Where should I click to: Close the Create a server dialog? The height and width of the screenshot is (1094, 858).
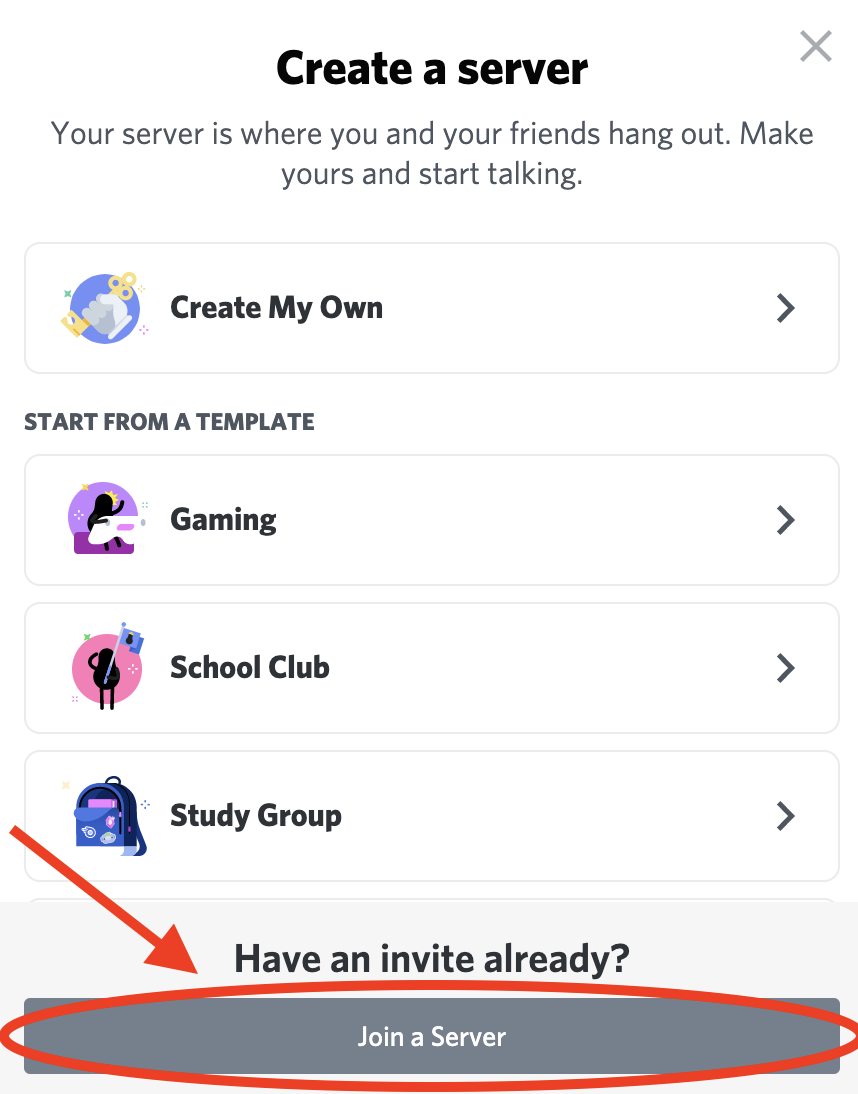pos(816,46)
